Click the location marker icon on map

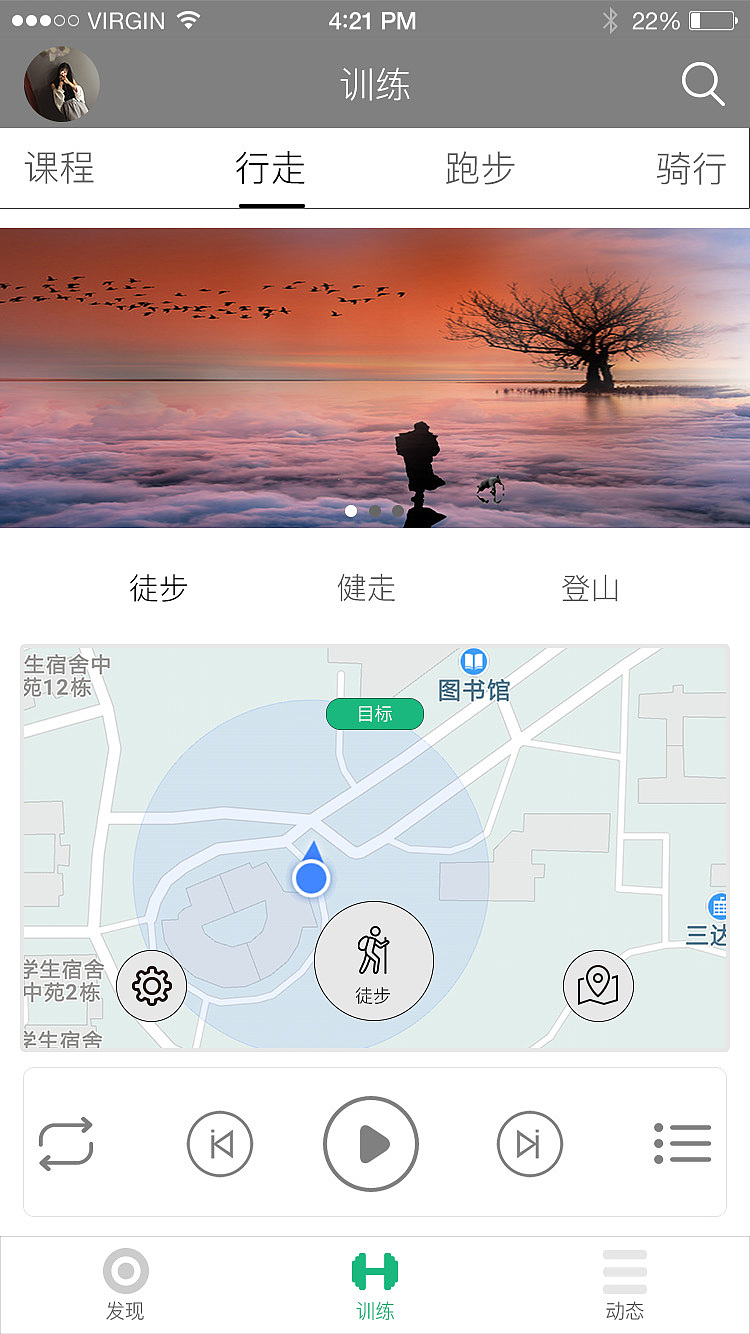pos(598,985)
